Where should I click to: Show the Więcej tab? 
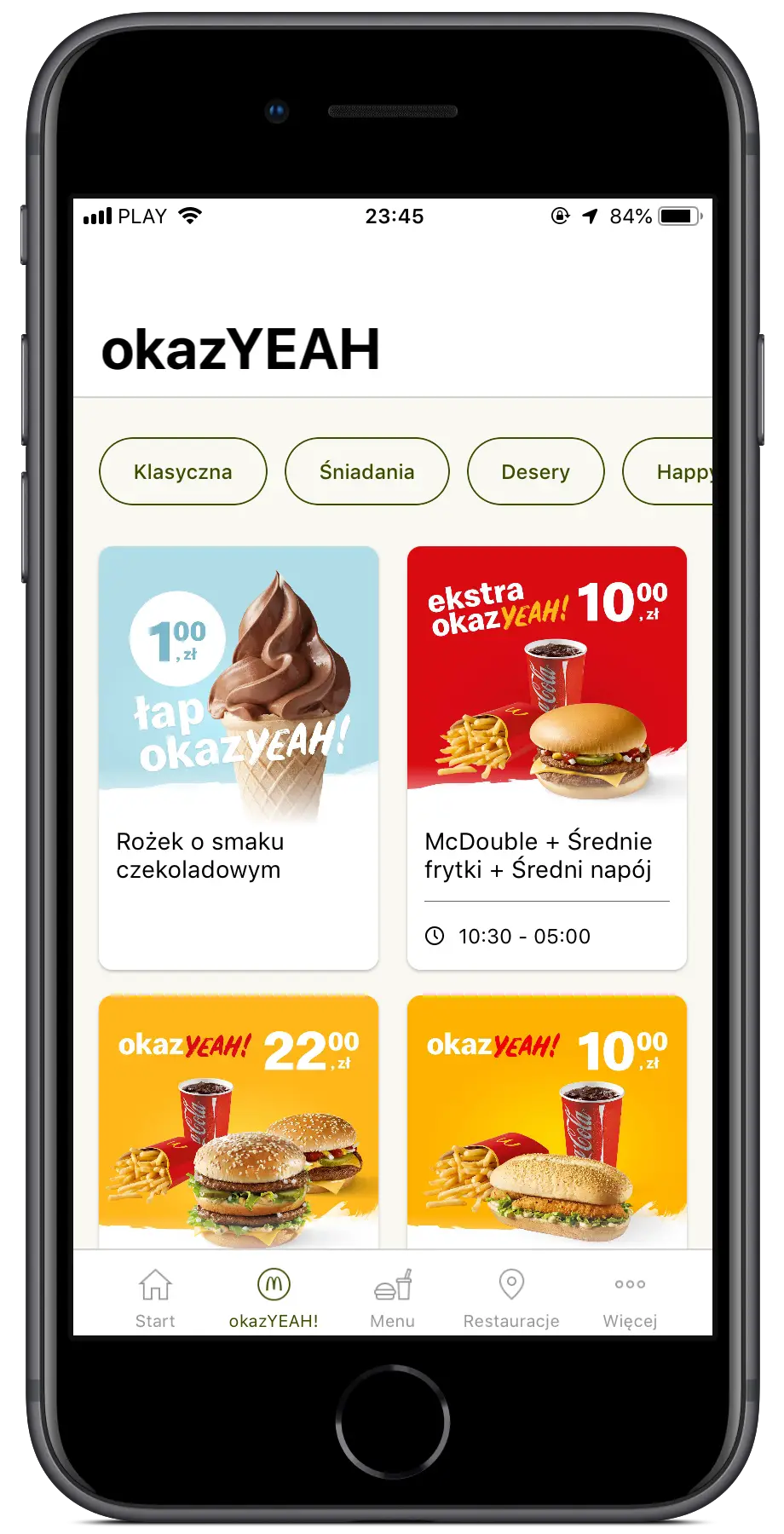pos(630,1298)
